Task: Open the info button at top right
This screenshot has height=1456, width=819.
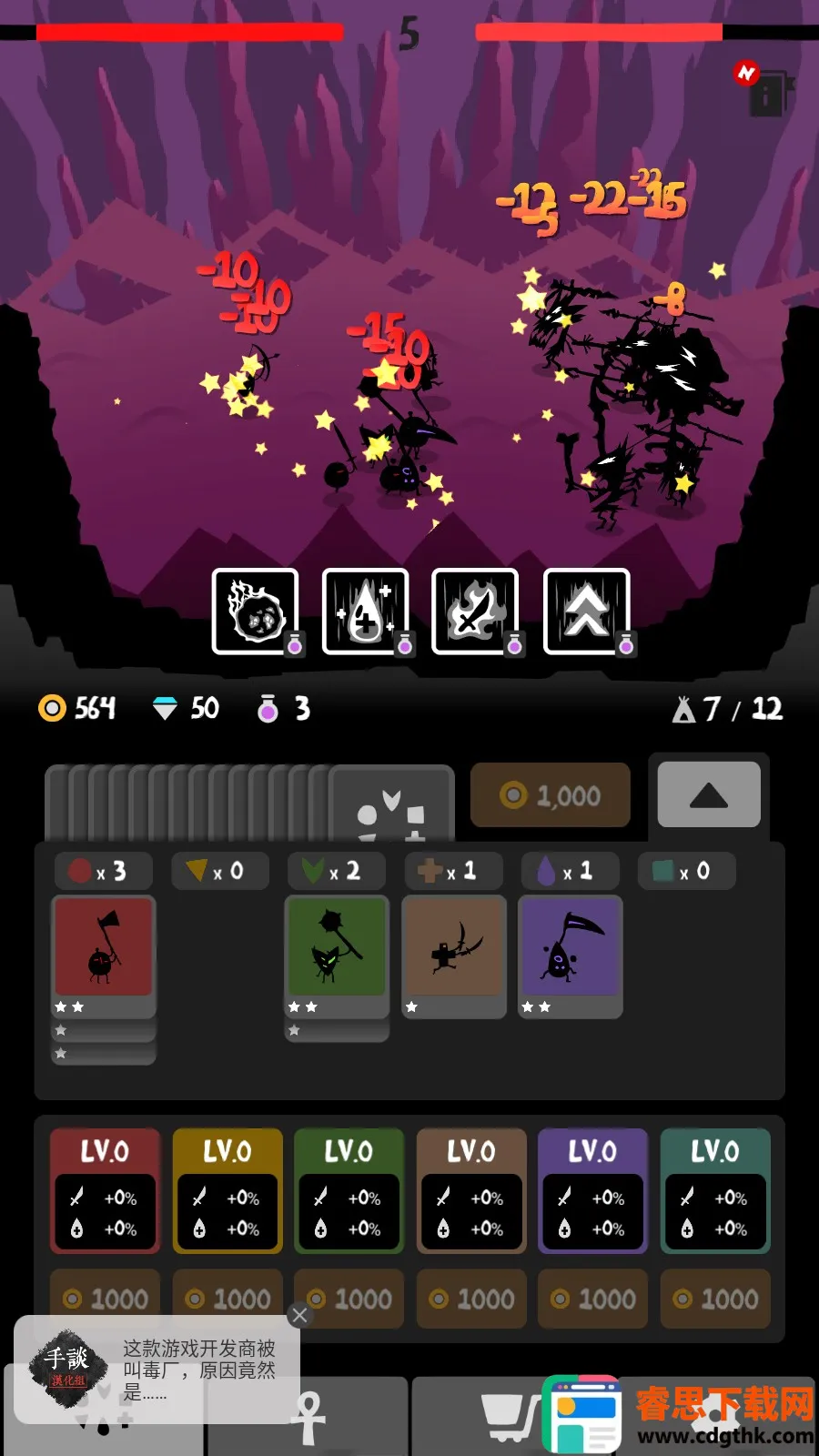Action: [x=766, y=95]
